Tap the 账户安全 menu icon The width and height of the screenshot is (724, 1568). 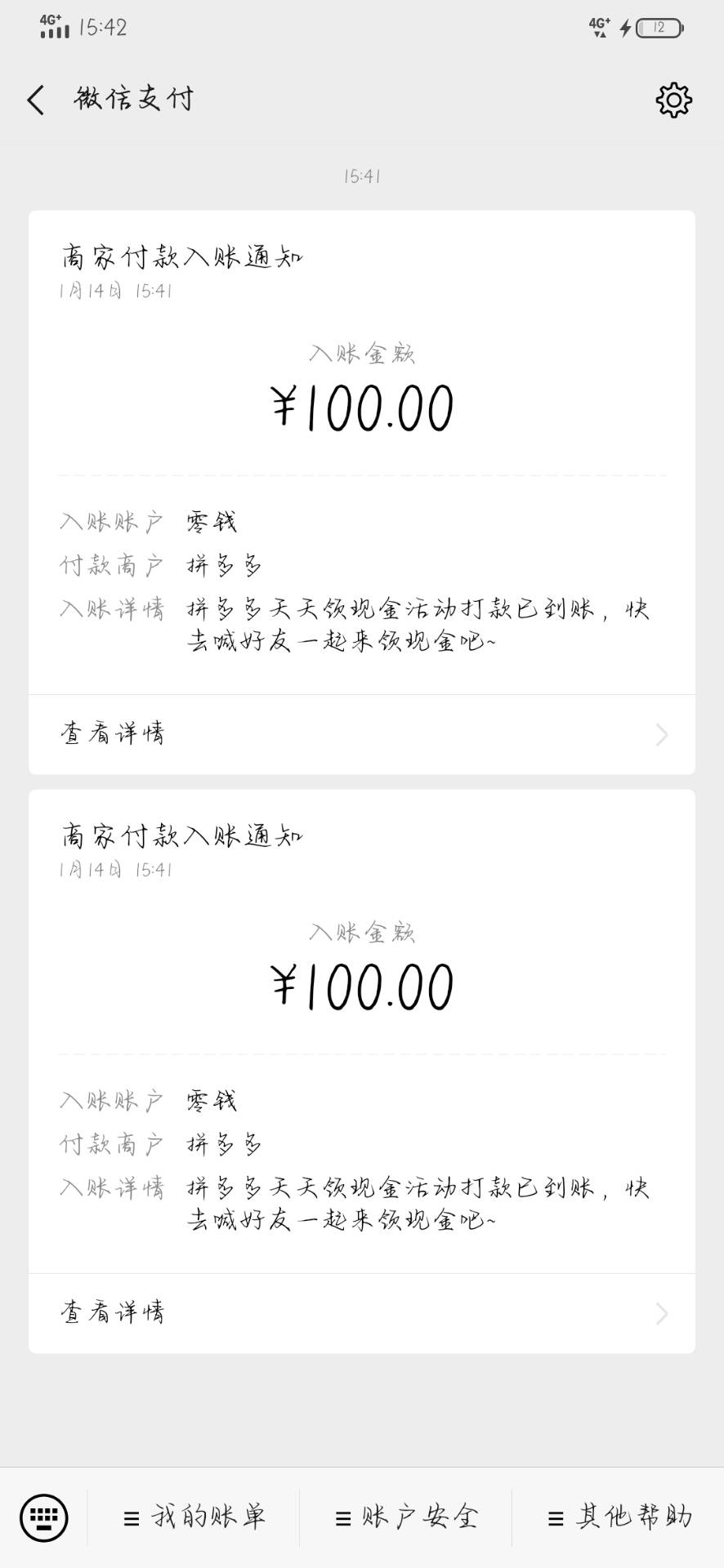(342, 1517)
